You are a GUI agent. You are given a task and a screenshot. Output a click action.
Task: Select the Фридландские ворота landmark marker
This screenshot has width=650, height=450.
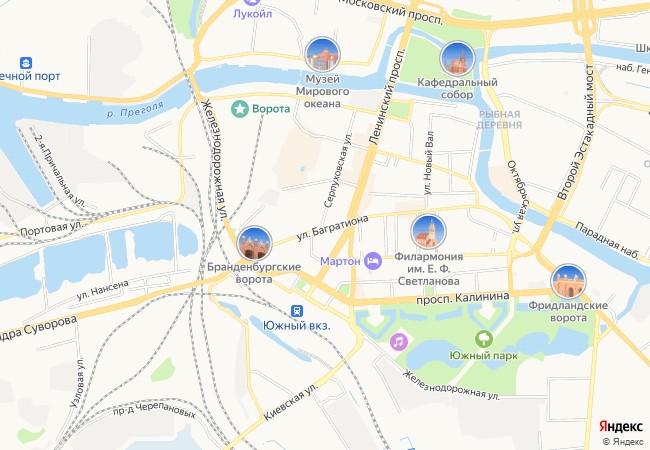[x=568, y=281]
